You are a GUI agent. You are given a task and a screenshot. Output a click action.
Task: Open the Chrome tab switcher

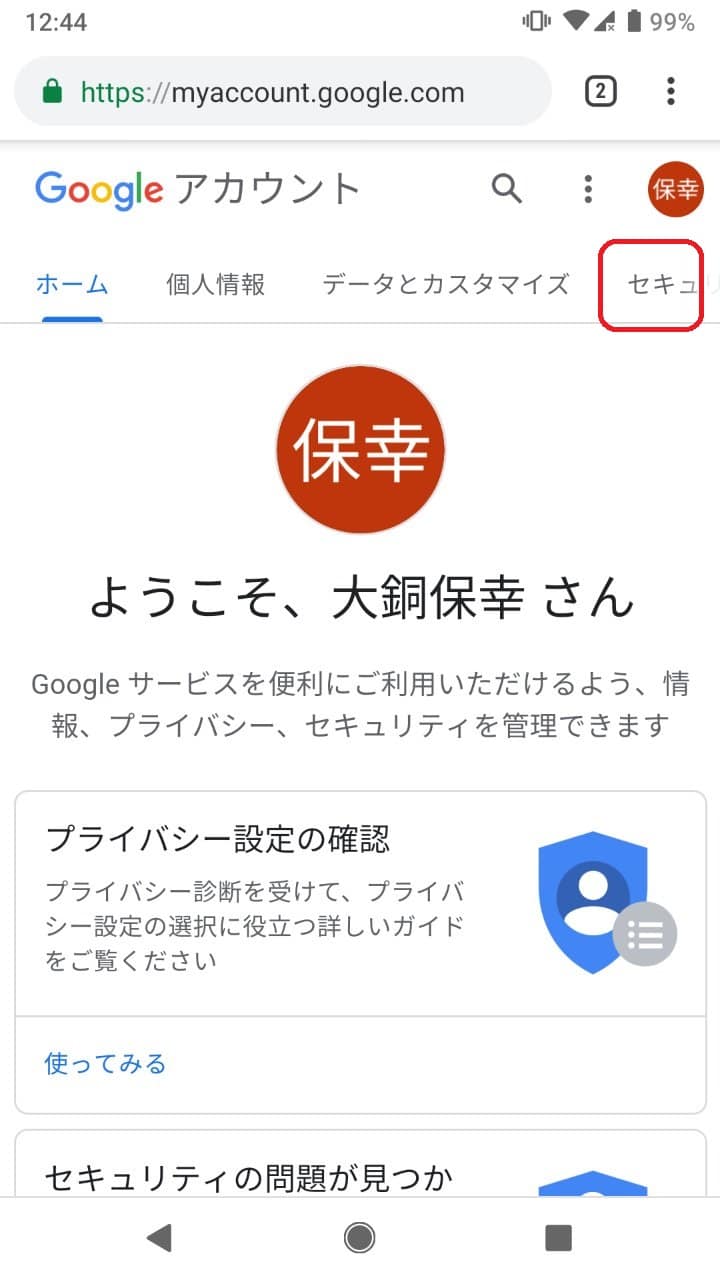(600, 92)
